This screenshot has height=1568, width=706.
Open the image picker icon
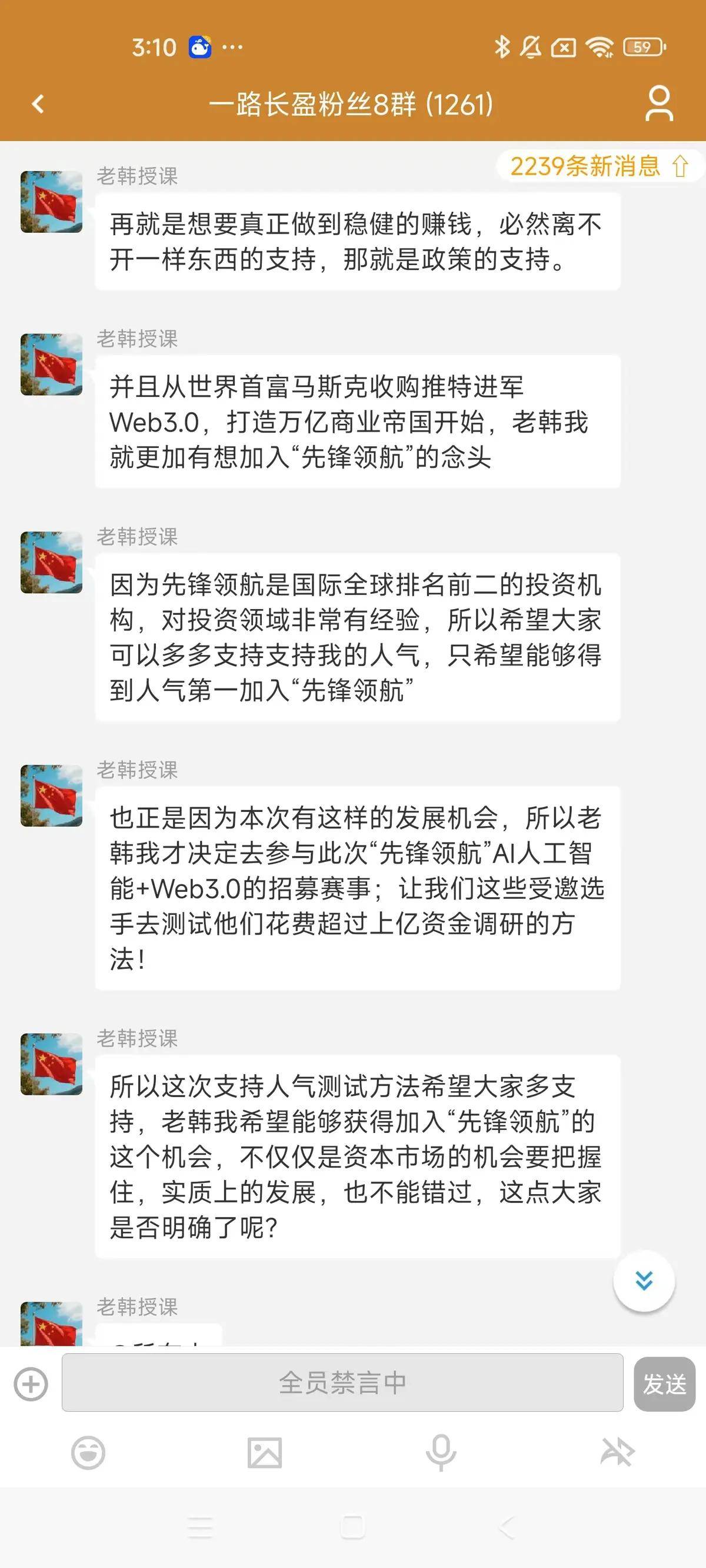click(264, 1453)
